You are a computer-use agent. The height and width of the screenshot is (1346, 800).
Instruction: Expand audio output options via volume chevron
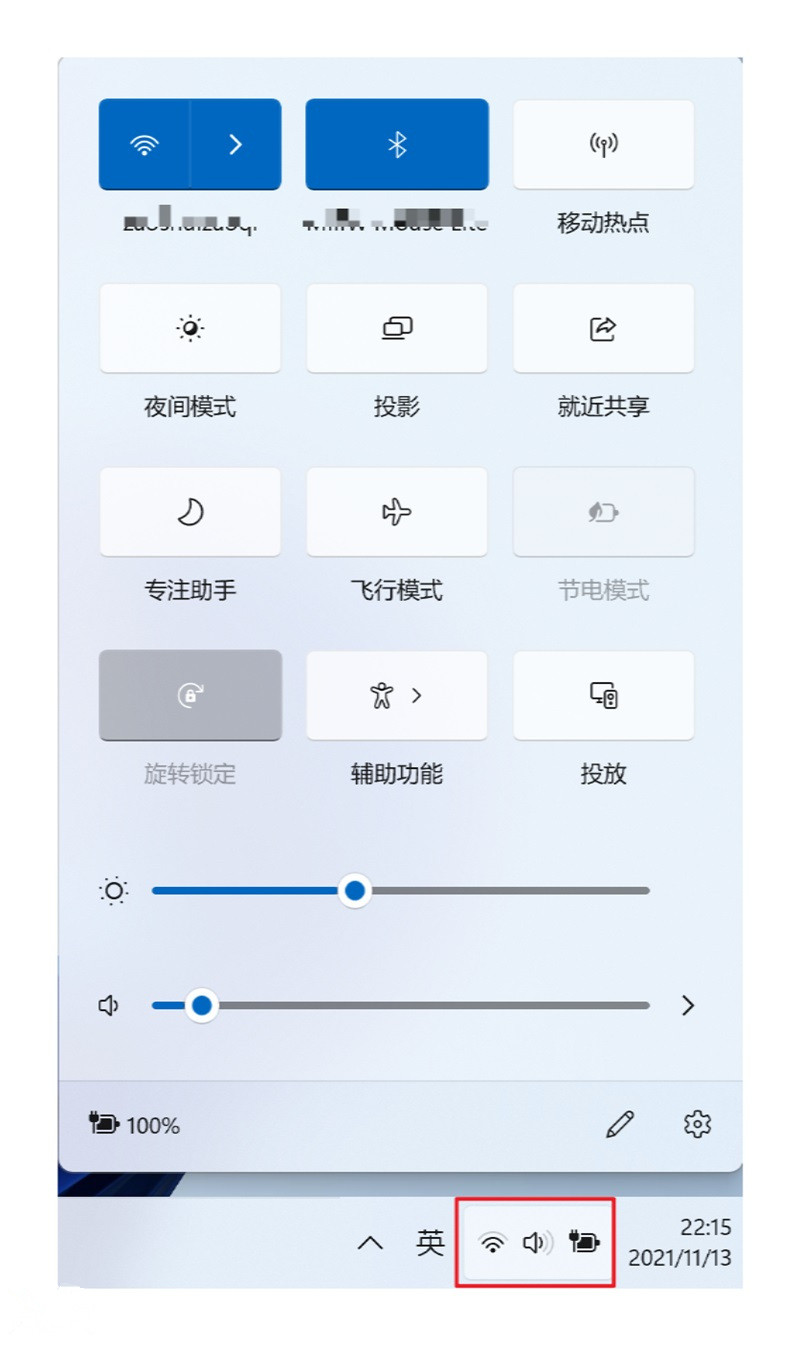(687, 1006)
